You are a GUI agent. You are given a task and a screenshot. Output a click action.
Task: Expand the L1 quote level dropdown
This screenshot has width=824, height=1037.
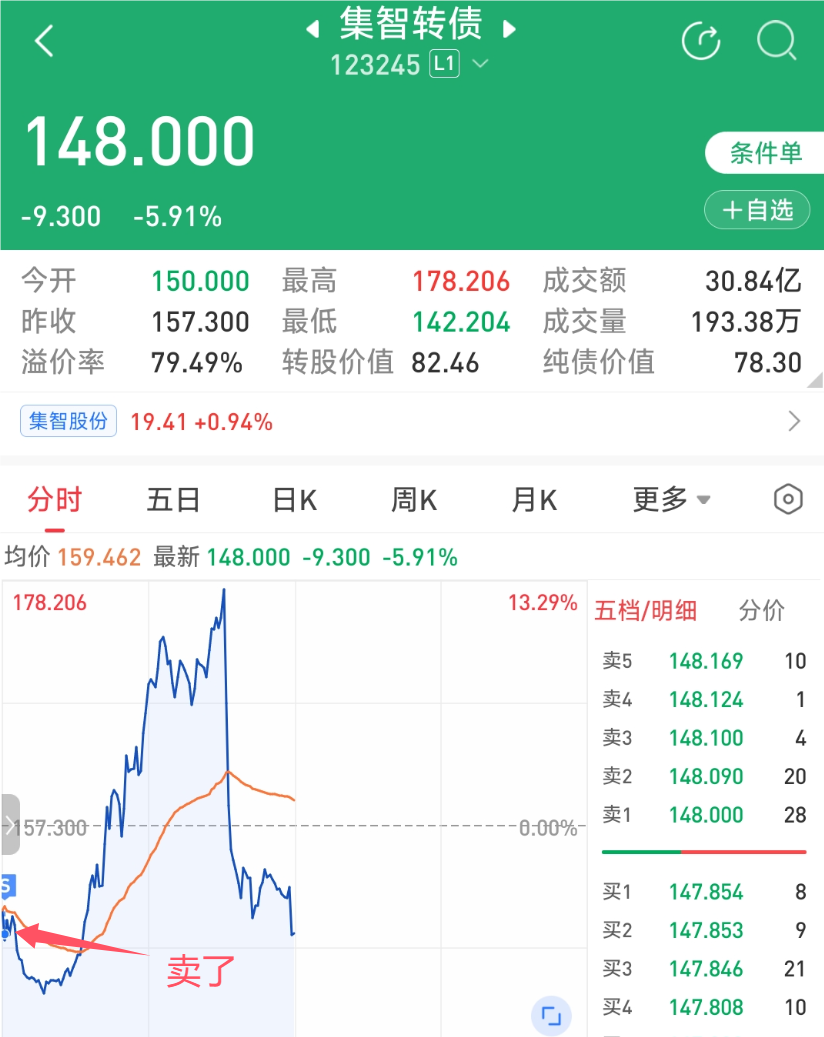pyautogui.click(x=480, y=64)
